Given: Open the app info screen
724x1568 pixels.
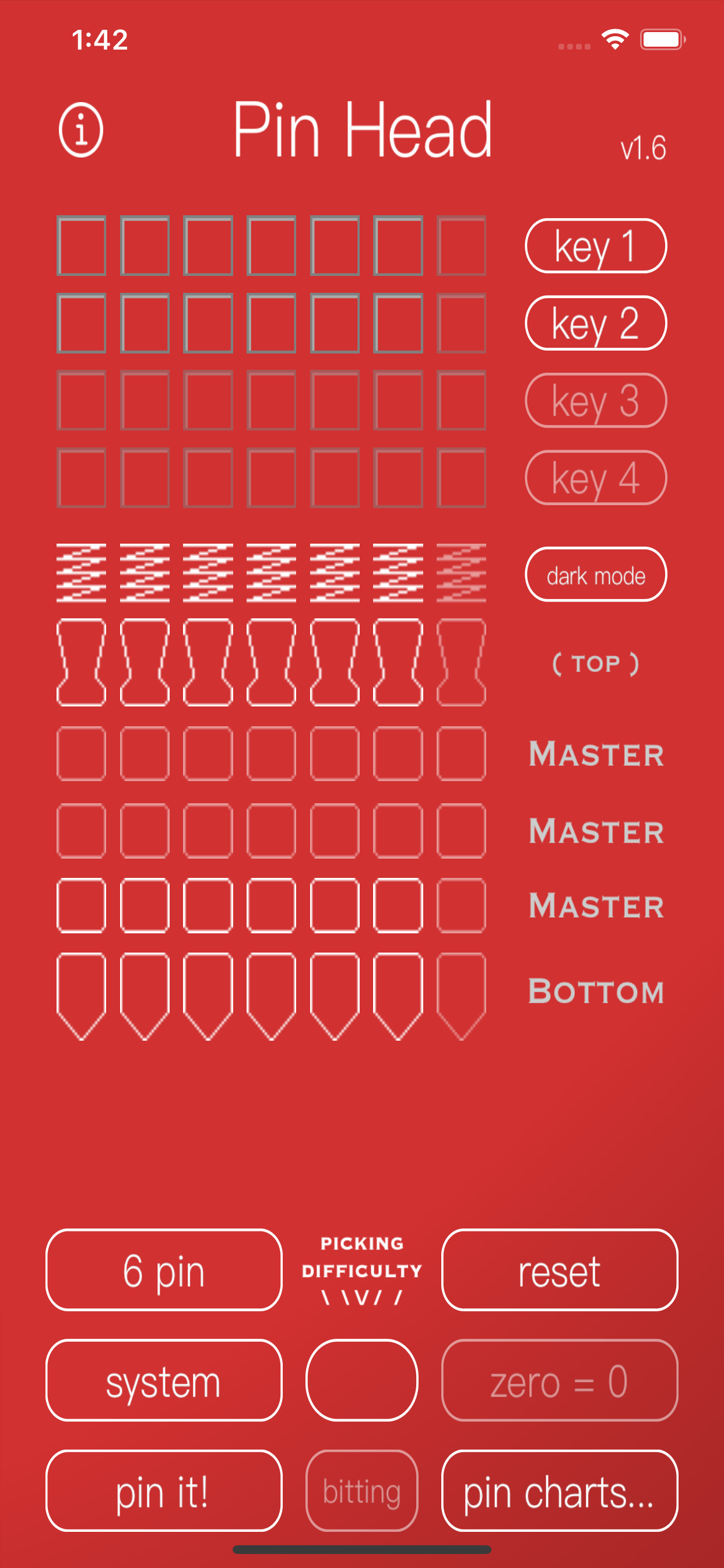Looking at the screenshot, I should point(81,129).
